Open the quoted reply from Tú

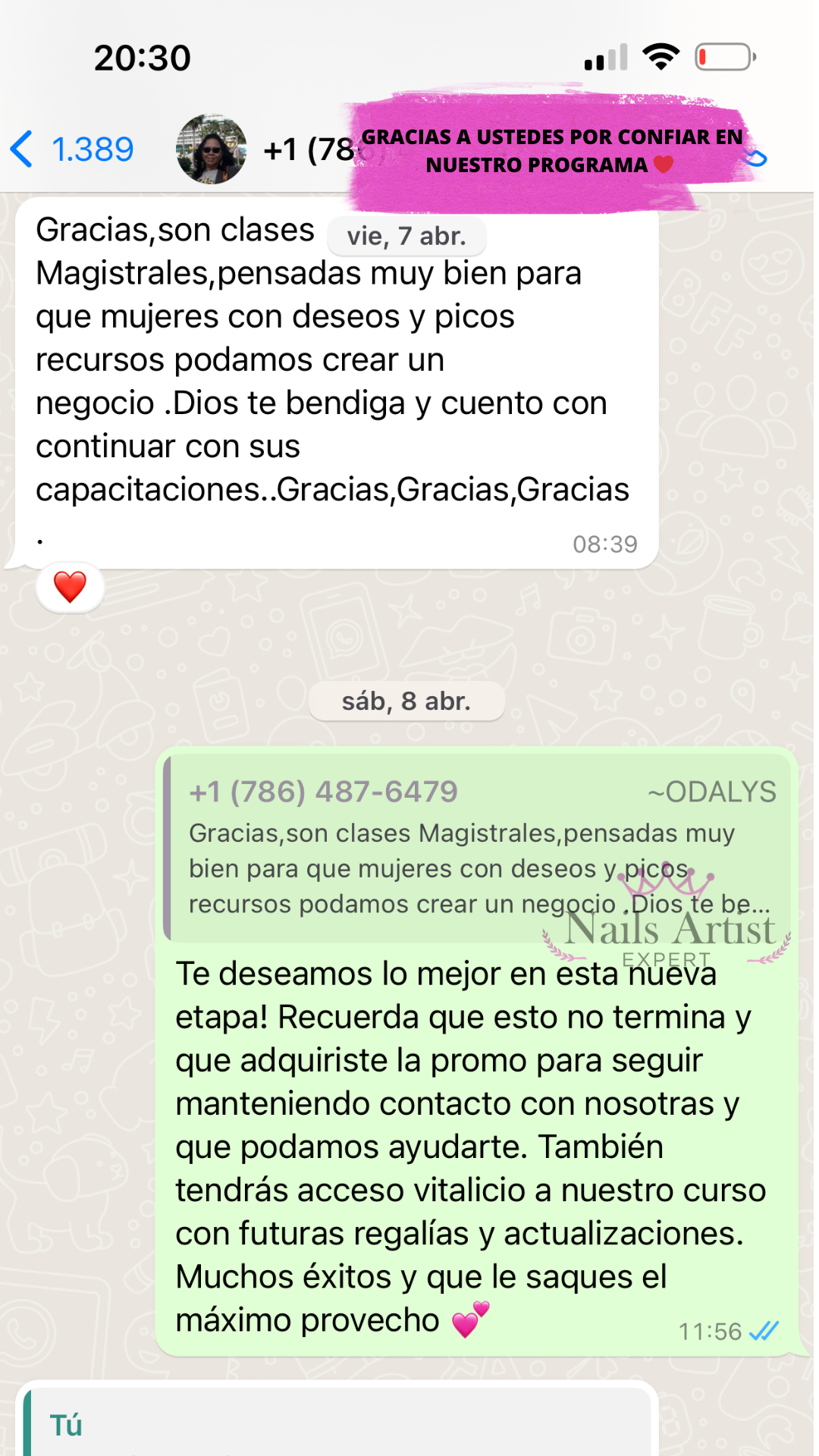point(334,1426)
